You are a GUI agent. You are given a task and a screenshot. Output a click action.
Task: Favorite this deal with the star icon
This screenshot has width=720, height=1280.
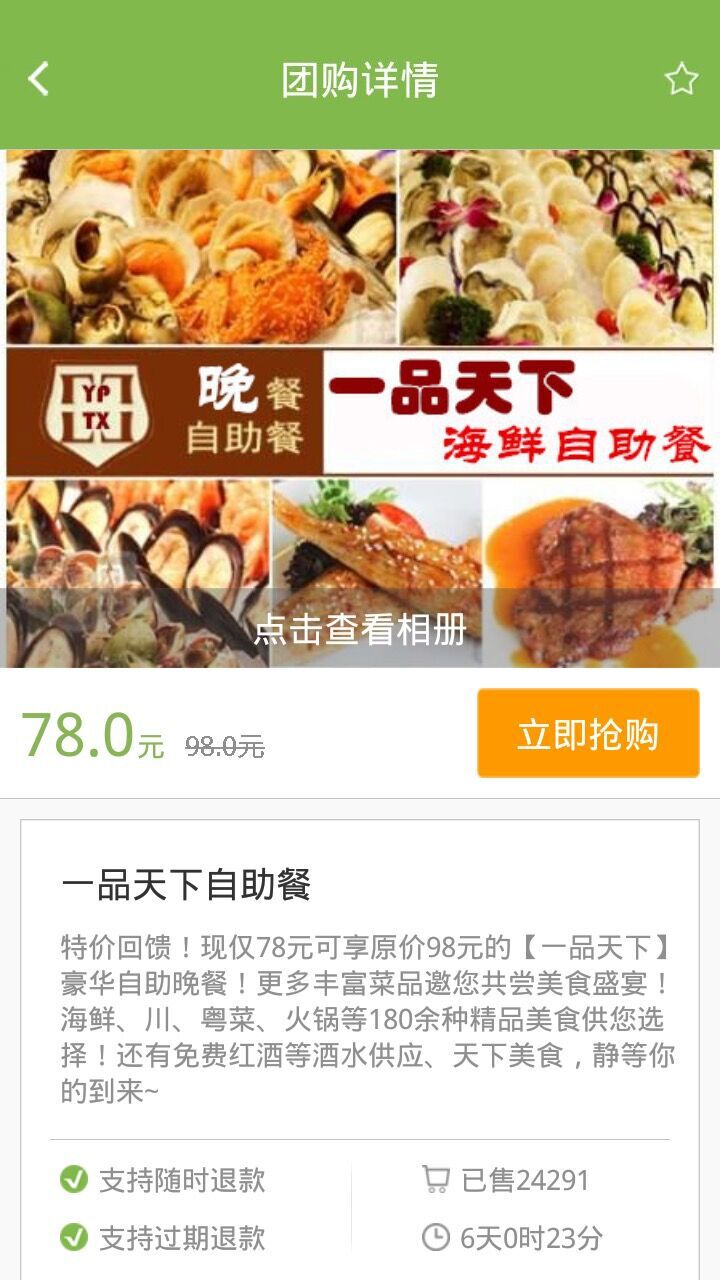click(x=681, y=79)
